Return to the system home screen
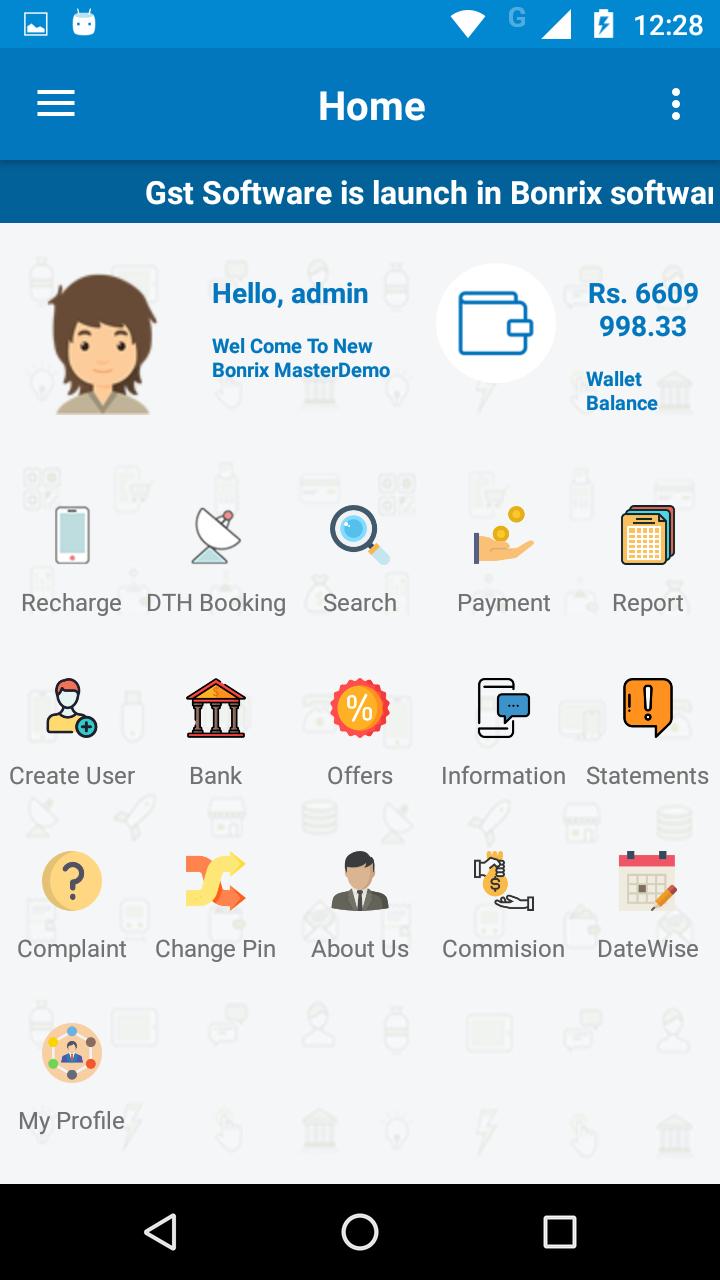 click(360, 1232)
